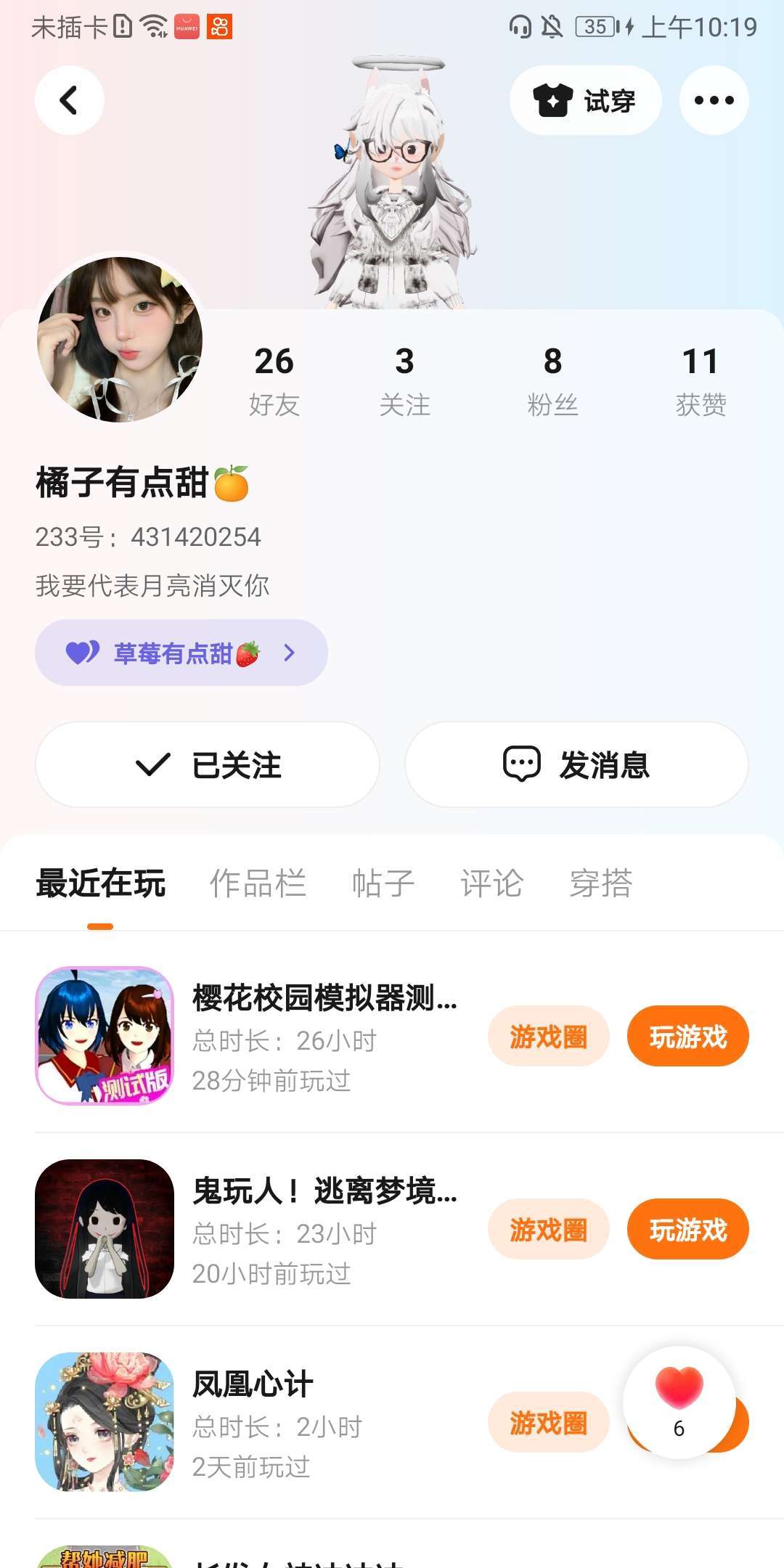784x1568 pixels.
Task: Go back with the arrow icon
Action: point(69,100)
